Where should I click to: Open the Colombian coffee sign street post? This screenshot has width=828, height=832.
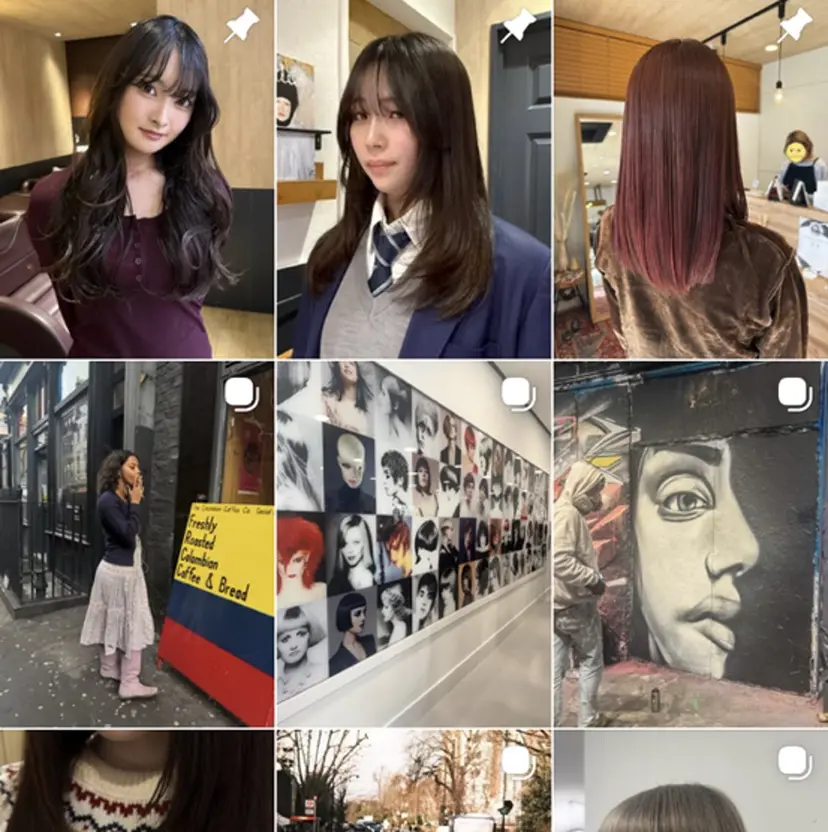coord(137,543)
